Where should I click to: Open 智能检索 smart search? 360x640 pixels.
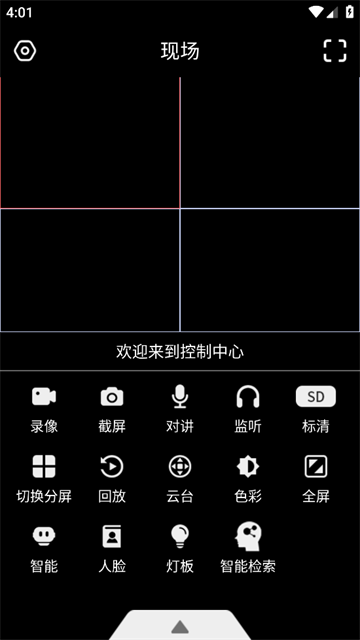pyautogui.click(x=248, y=549)
